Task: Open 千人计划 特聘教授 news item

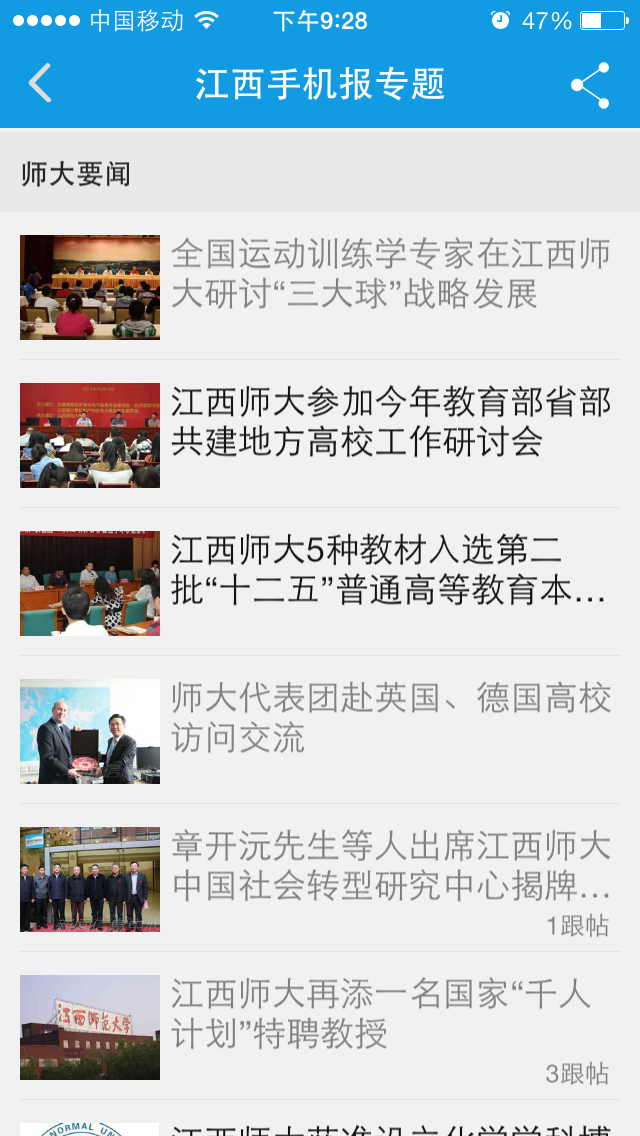Action: 320,1026
